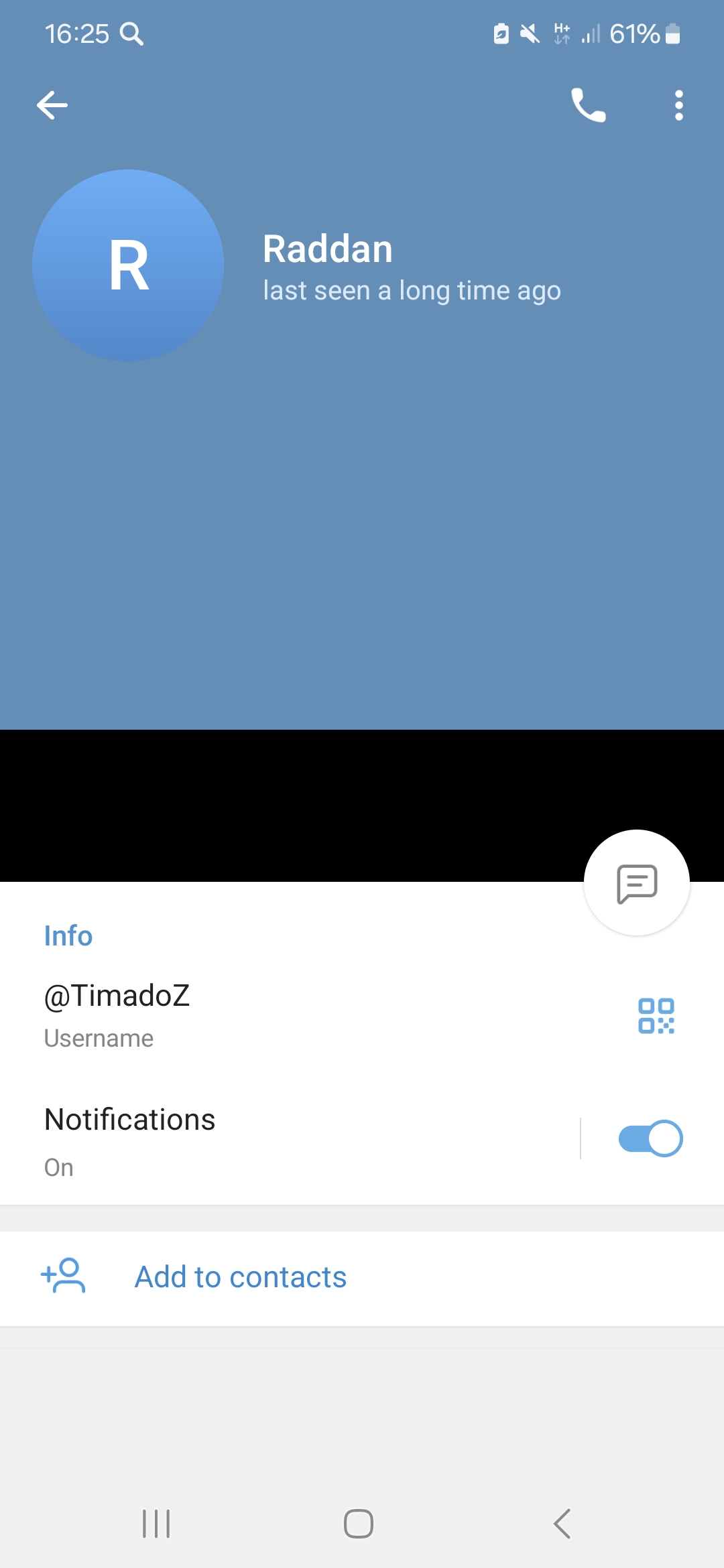The height and width of the screenshot is (1568, 724).
Task: Select the Info section header
Action: 68,935
